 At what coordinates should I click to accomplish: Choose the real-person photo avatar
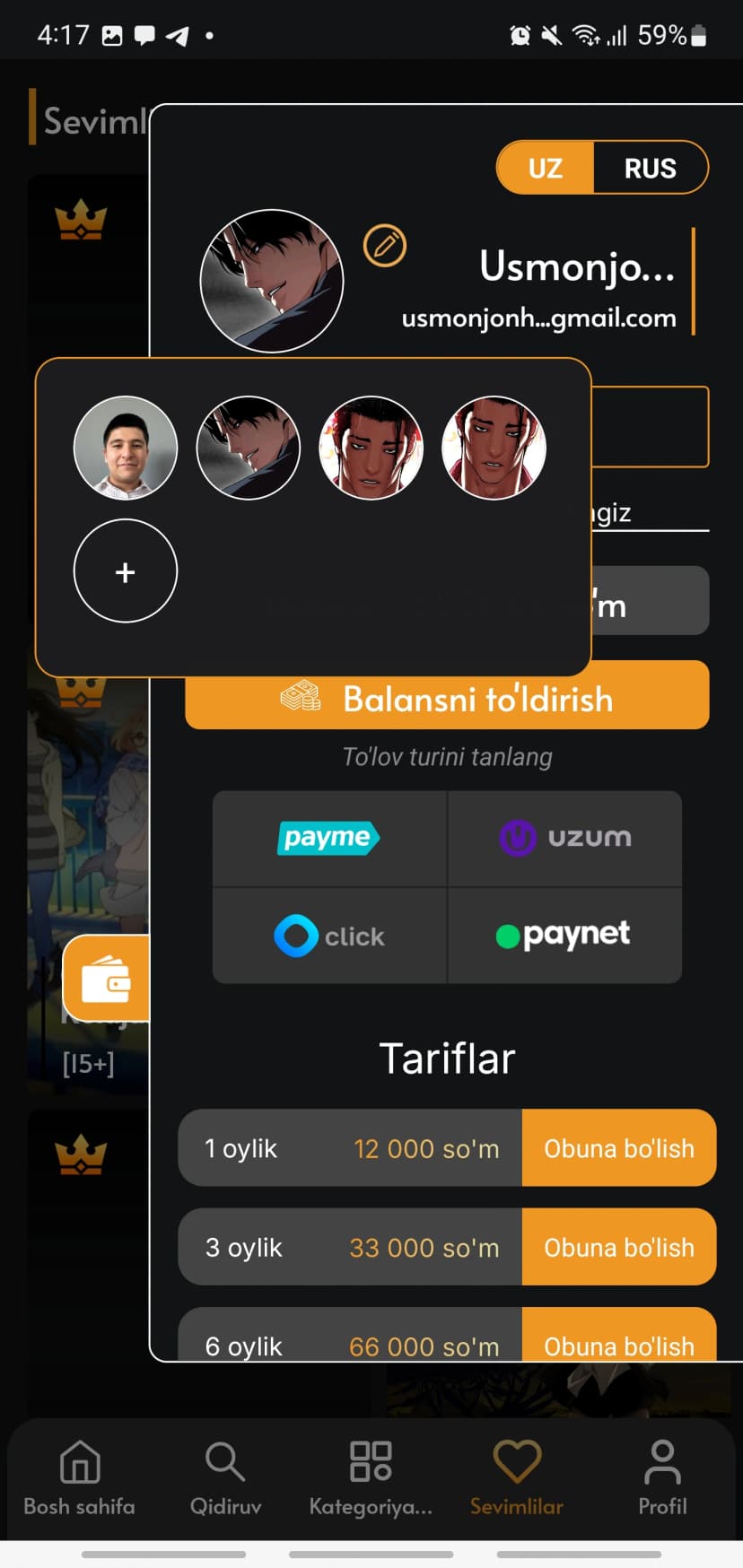coord(126,448)
